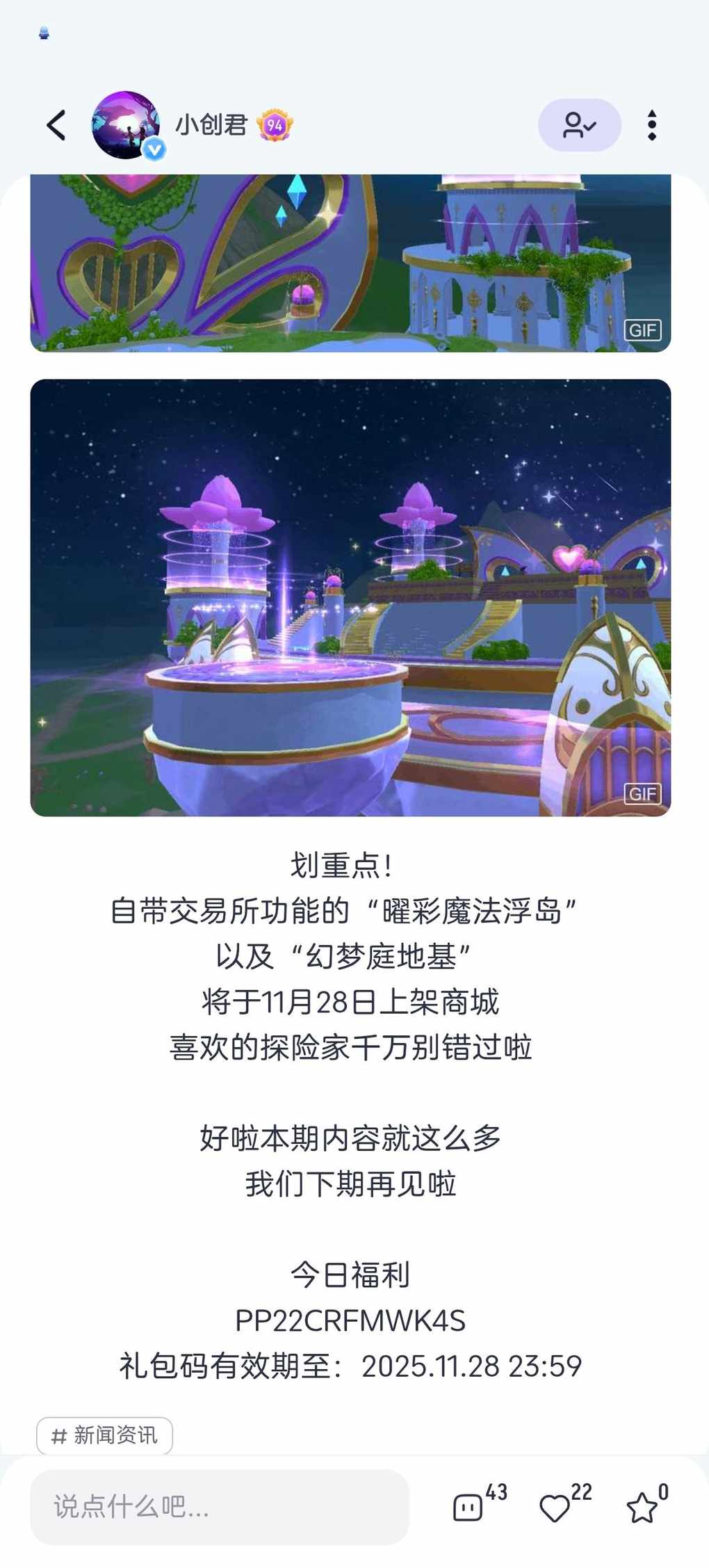This screenshot has height=1568, width=709.
Task: Open the #新闻资讯 topic tag
Action: [x=105, y=1435]
